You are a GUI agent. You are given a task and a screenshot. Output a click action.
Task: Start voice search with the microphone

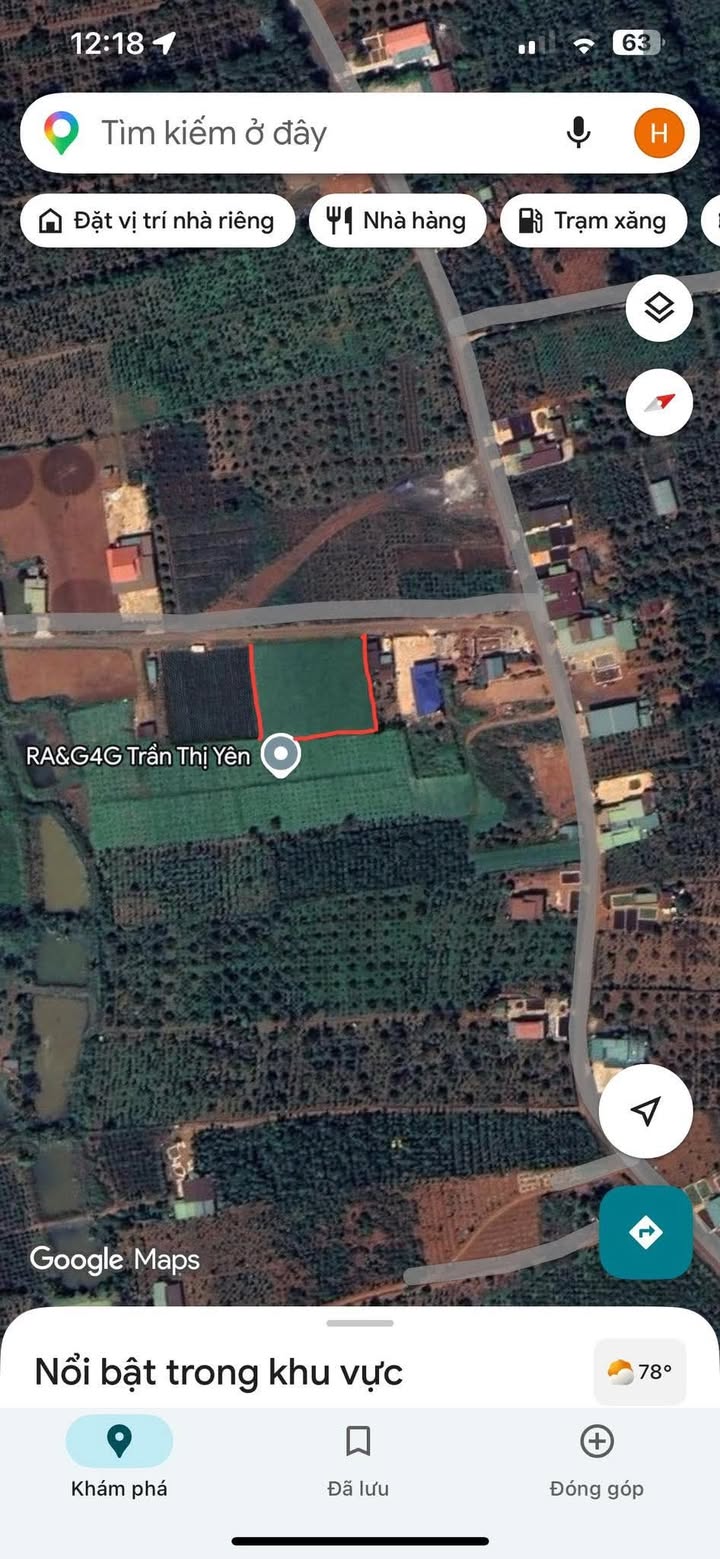[578, 133]
